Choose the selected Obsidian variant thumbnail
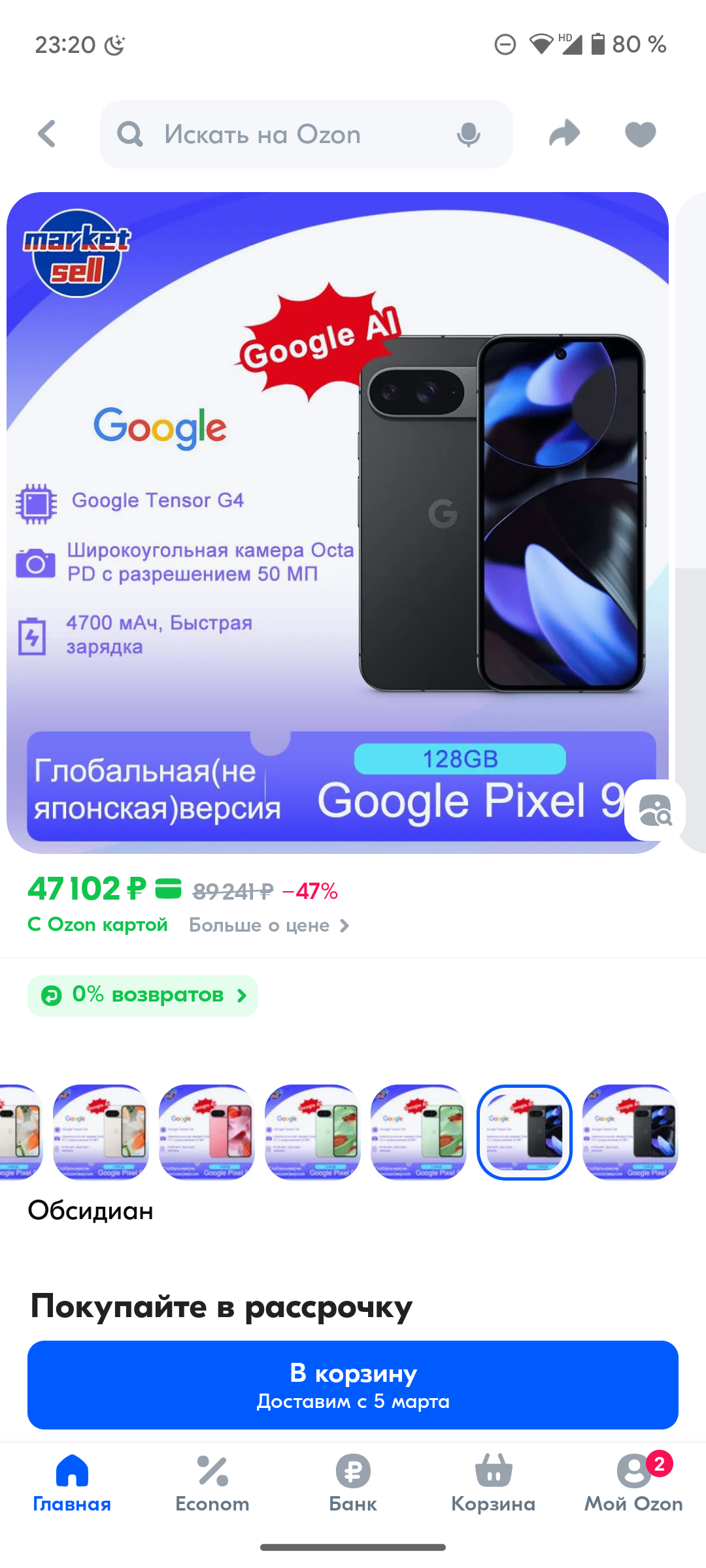The height and width of the screenshot is (1568, 706). 524,1132
